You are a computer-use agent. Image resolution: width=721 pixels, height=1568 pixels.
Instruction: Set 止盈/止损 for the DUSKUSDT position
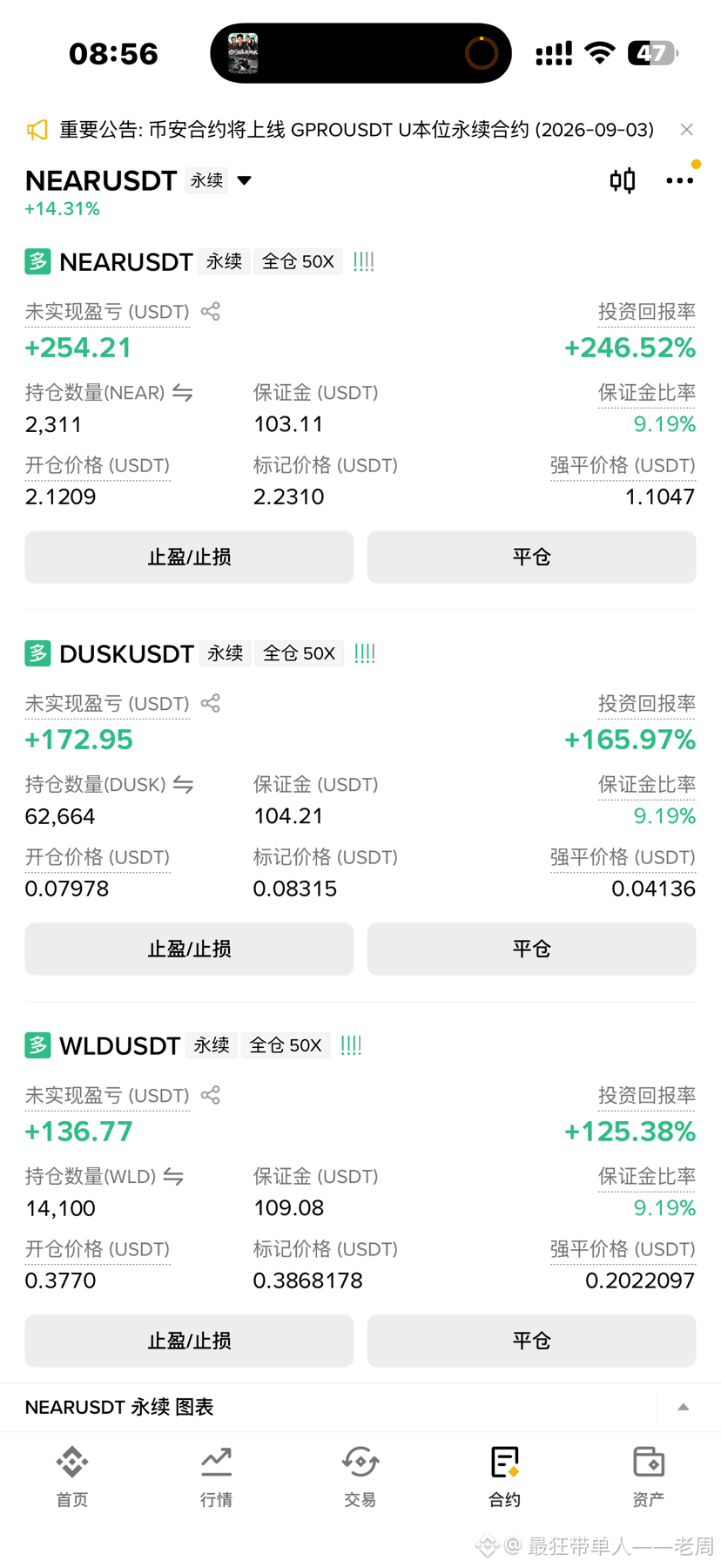(189, 949)
